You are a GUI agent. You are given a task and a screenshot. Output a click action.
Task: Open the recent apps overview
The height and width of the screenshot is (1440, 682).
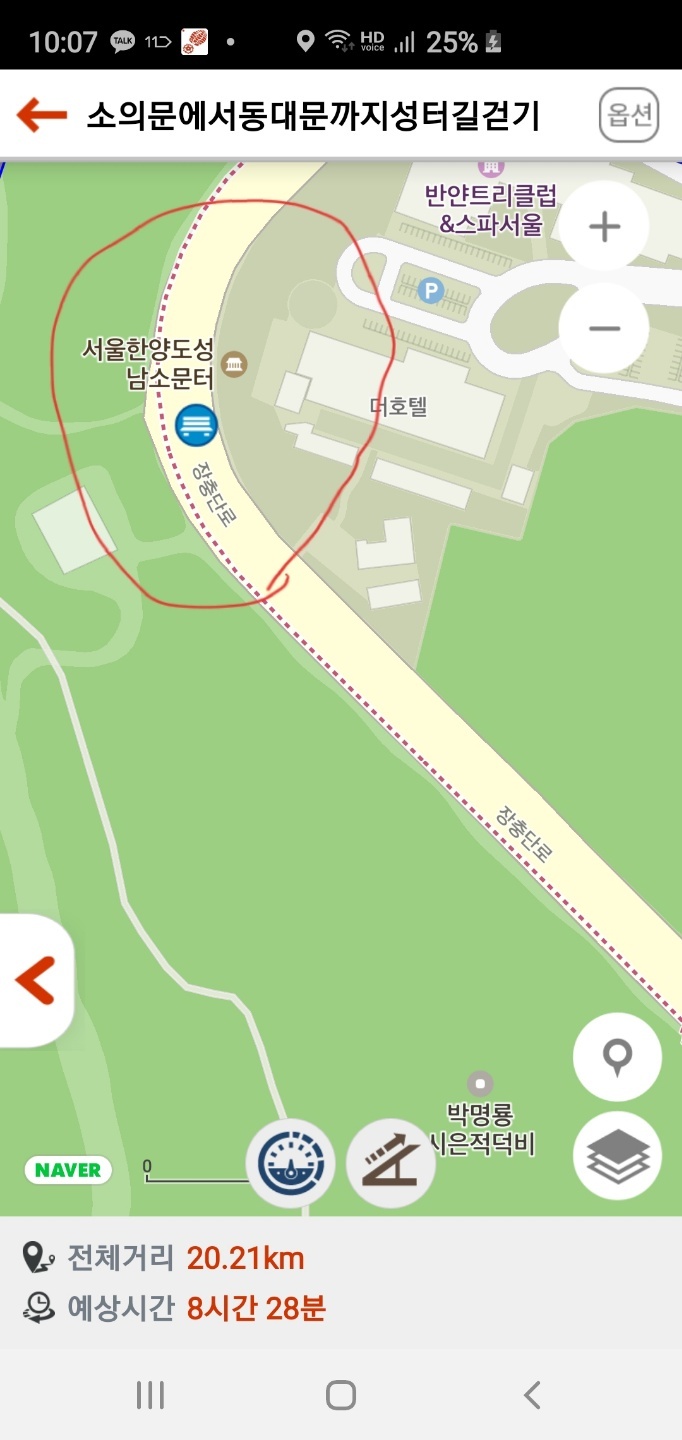tap(150, 1395)
